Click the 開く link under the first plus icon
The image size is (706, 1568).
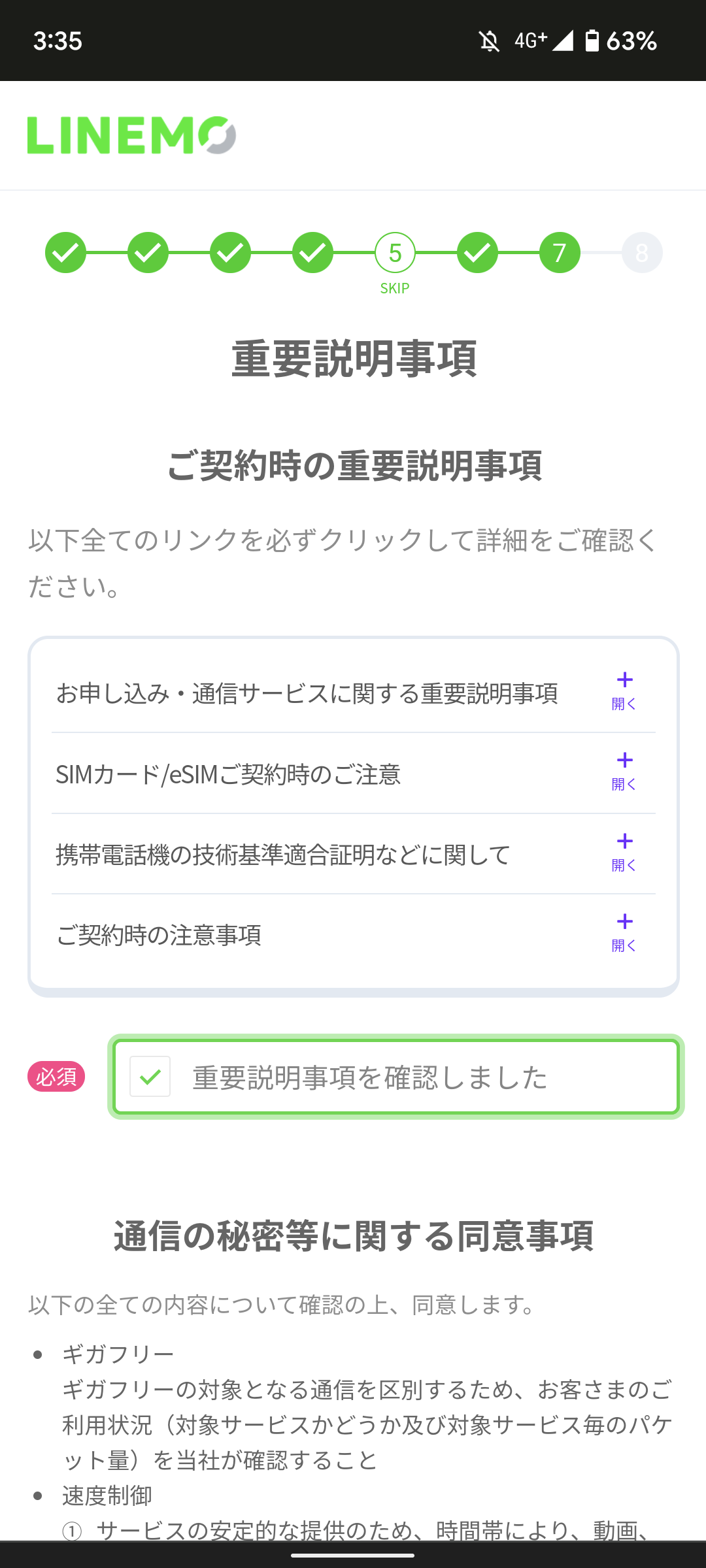click(x=624, y=704)
